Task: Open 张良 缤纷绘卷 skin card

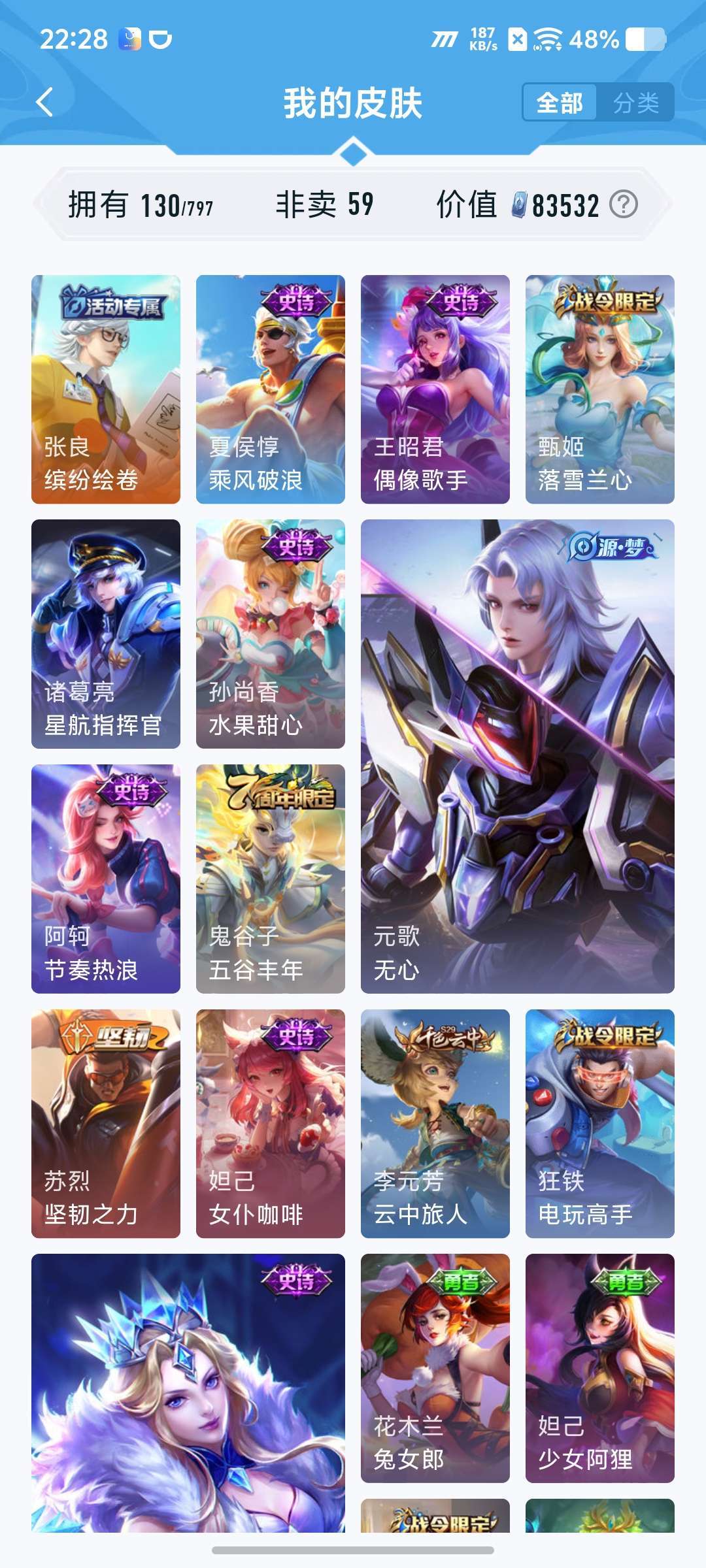Action: [x=106, y=389]
